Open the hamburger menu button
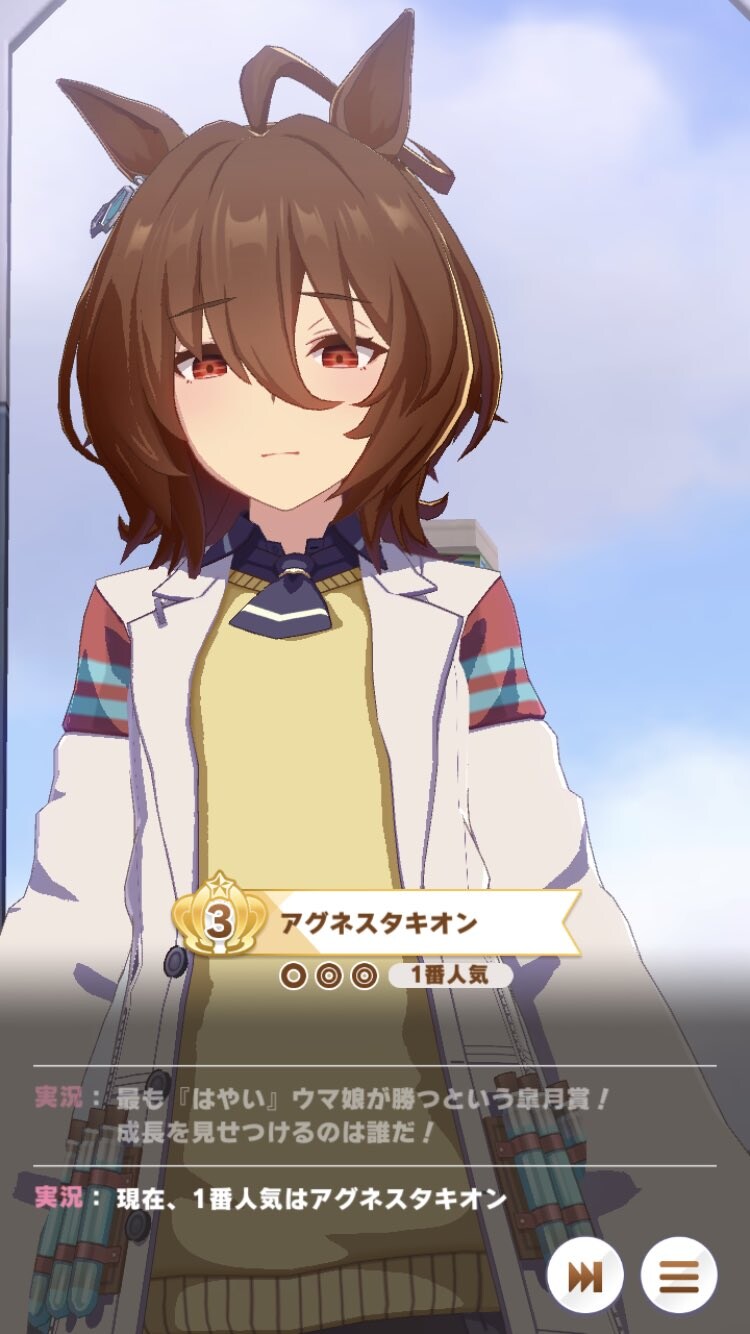Viewport: 750px width, 1334px height. point(678,1275)
